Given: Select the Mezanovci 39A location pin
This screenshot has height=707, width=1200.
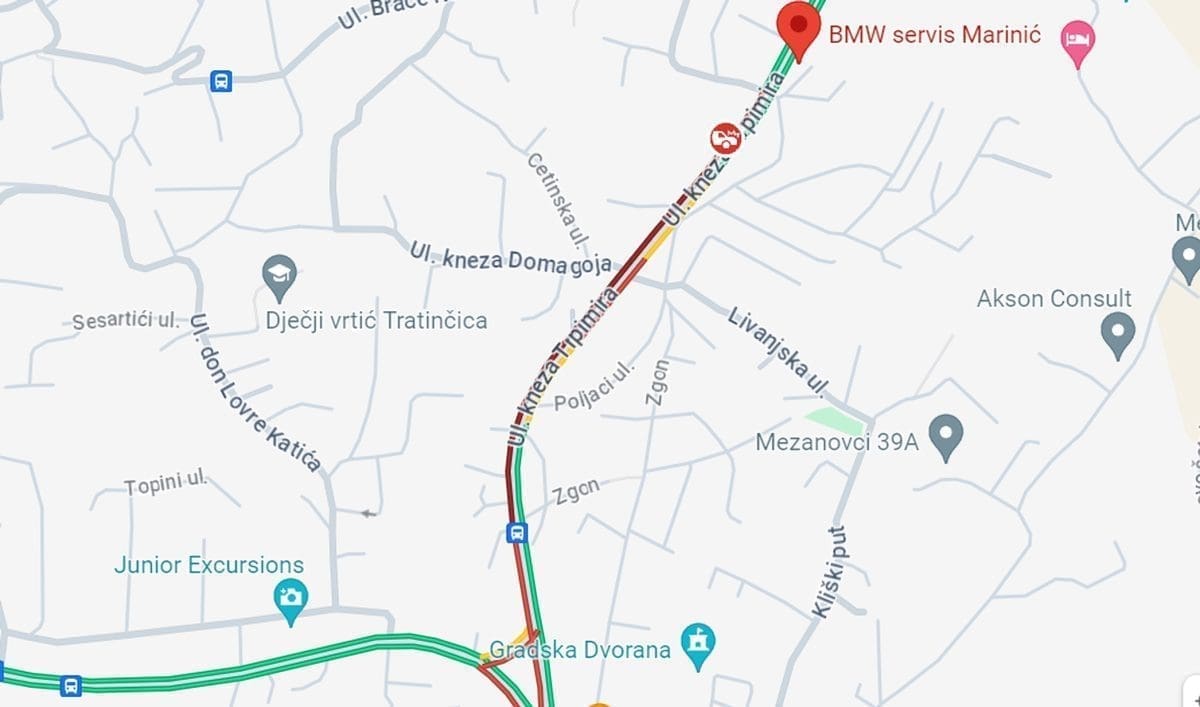Looking at the screenshot, I should pos(946,435).
